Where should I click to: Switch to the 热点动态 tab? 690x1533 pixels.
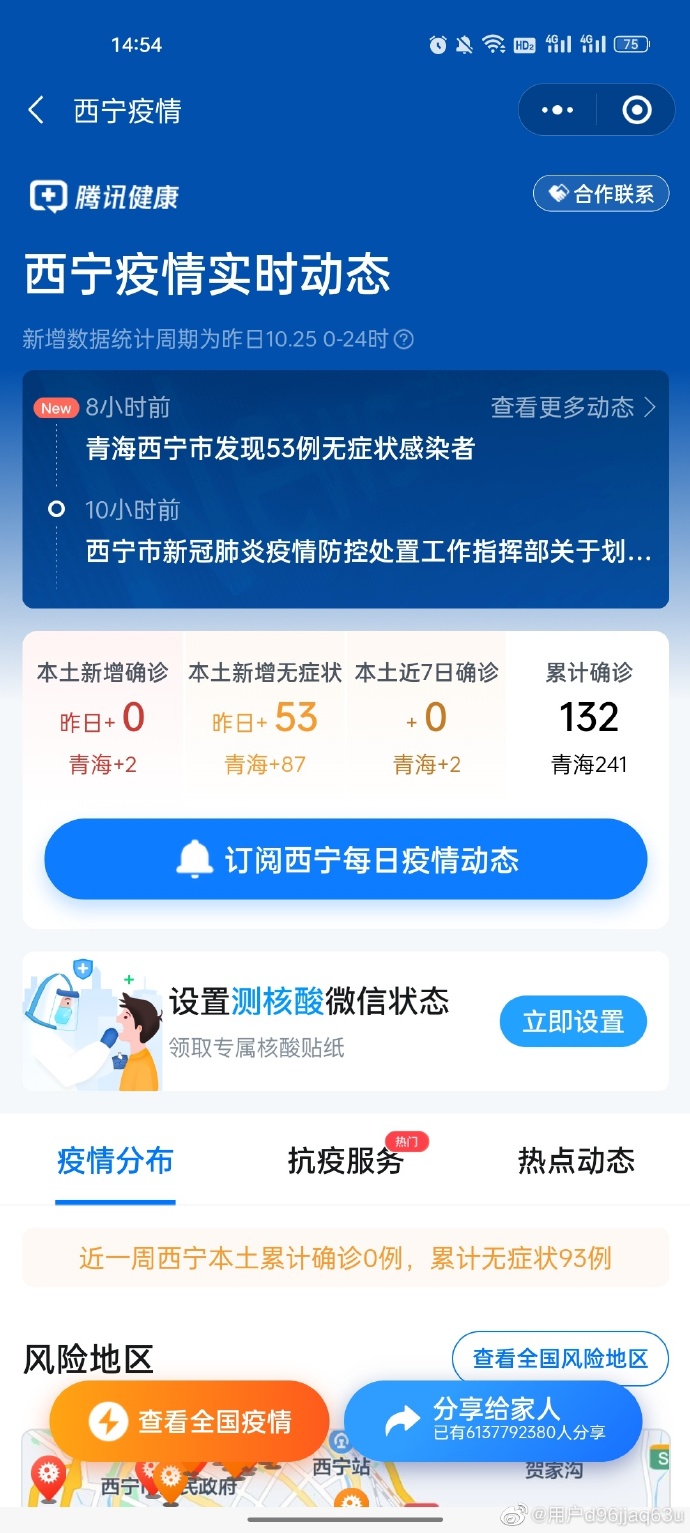pos(576,1161)
